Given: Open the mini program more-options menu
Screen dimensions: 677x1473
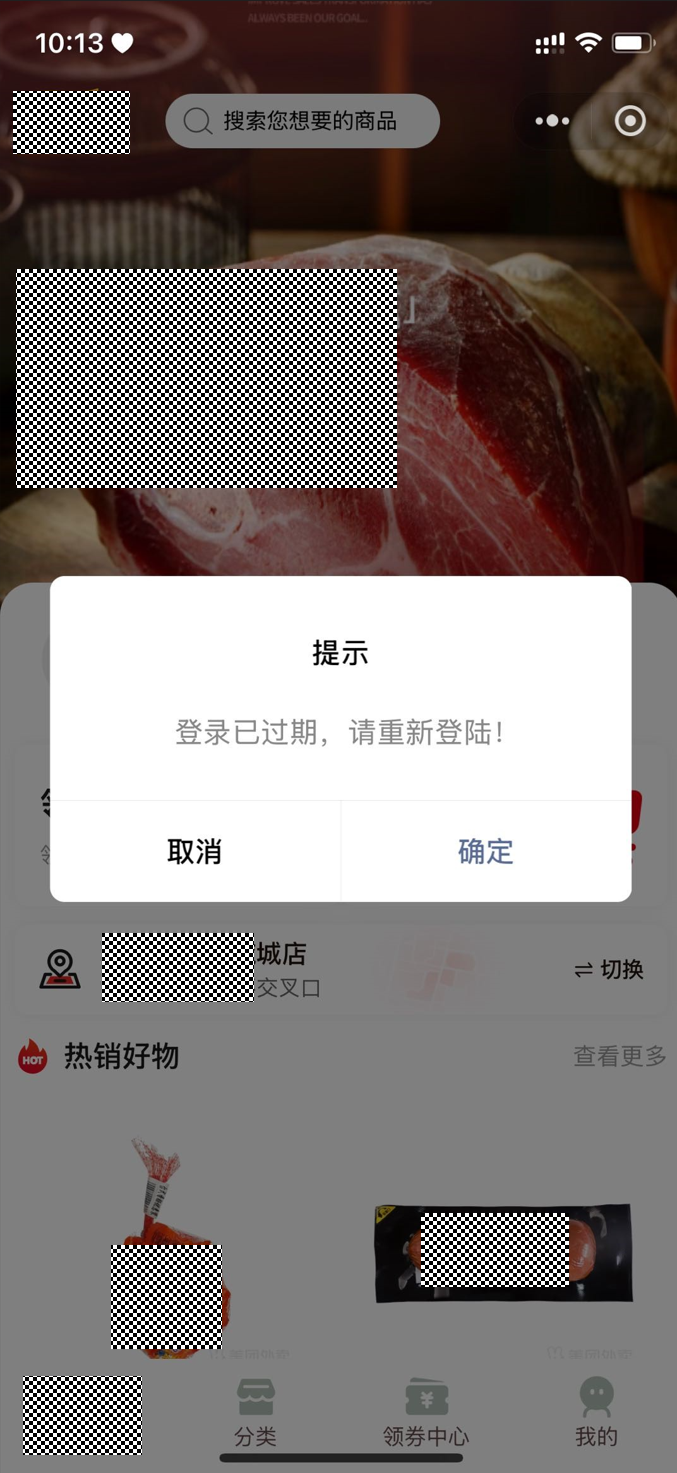Looking at the screenshot, I should [x=552, y=121].
